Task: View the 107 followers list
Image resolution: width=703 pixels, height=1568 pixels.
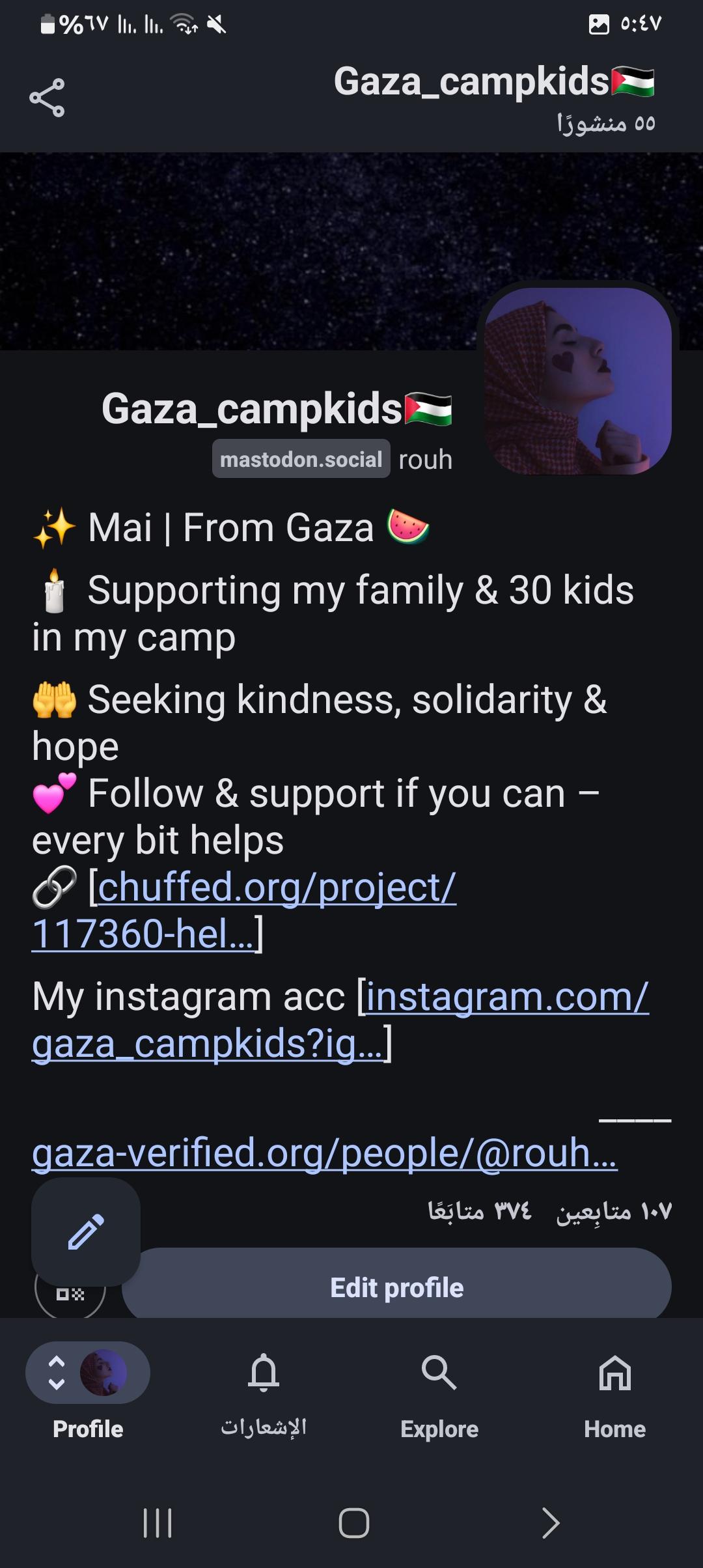Action: (x=613, y=1211)
